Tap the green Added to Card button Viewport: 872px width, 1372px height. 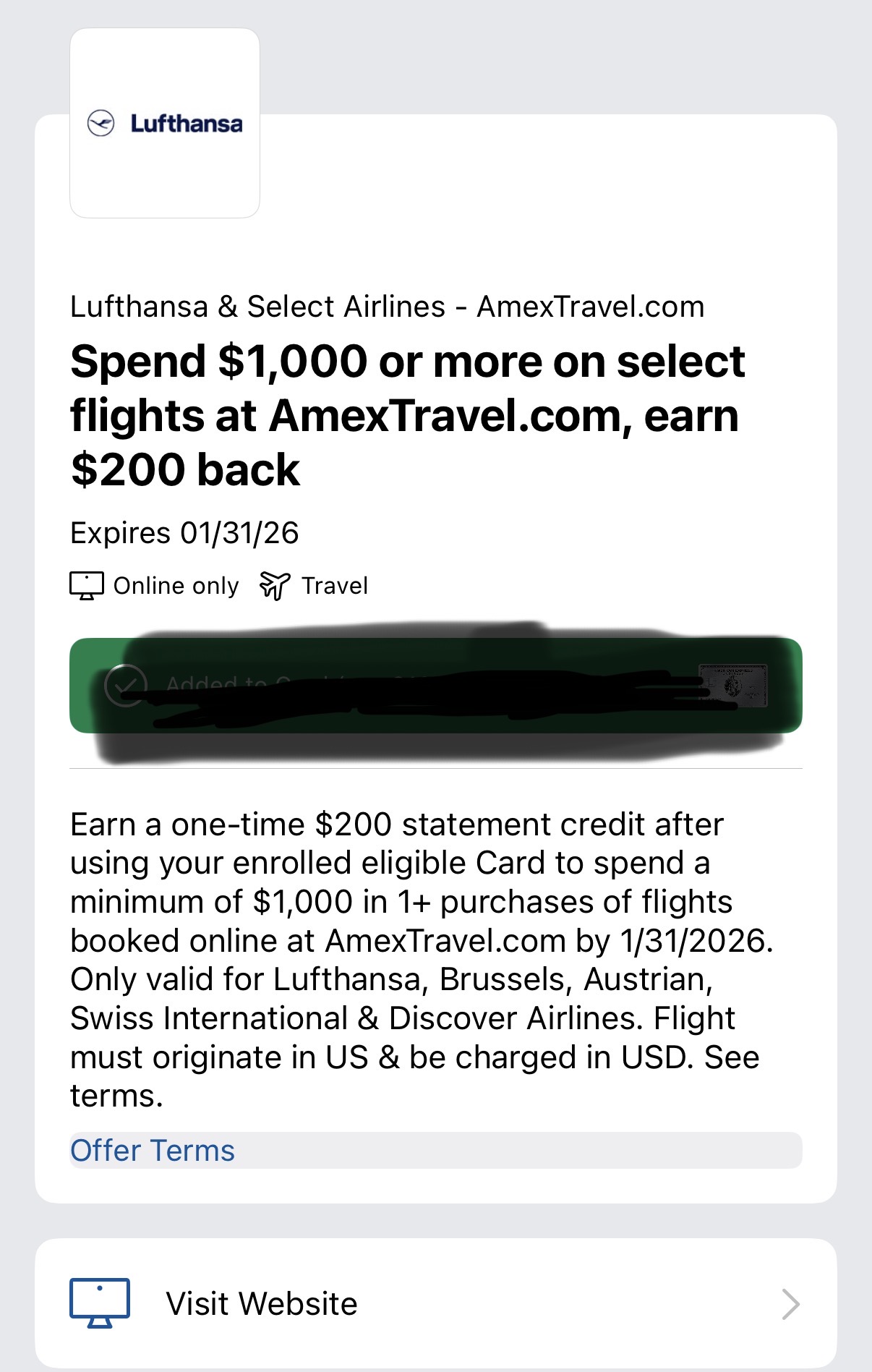point(435,685)
